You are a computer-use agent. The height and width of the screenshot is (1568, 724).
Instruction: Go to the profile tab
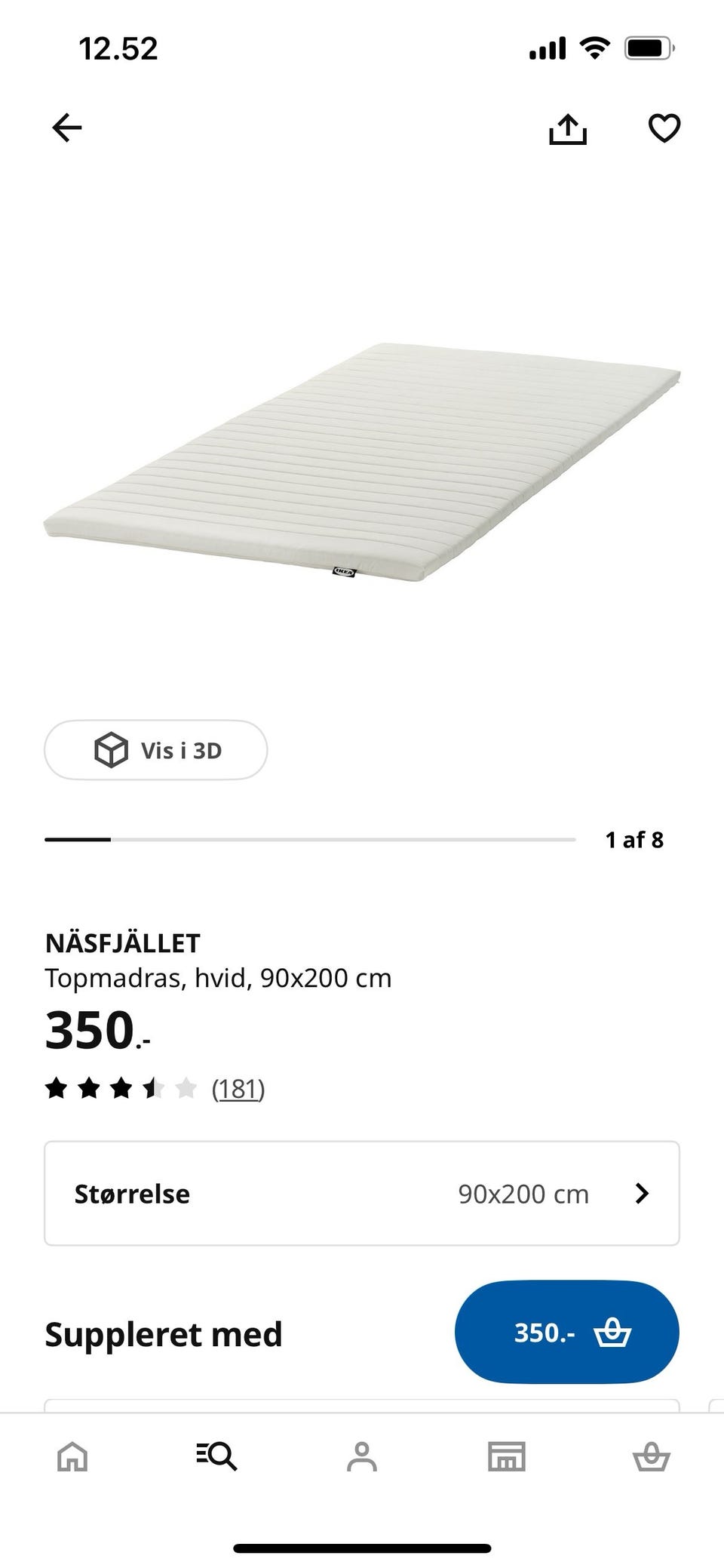coord(362,1456)
